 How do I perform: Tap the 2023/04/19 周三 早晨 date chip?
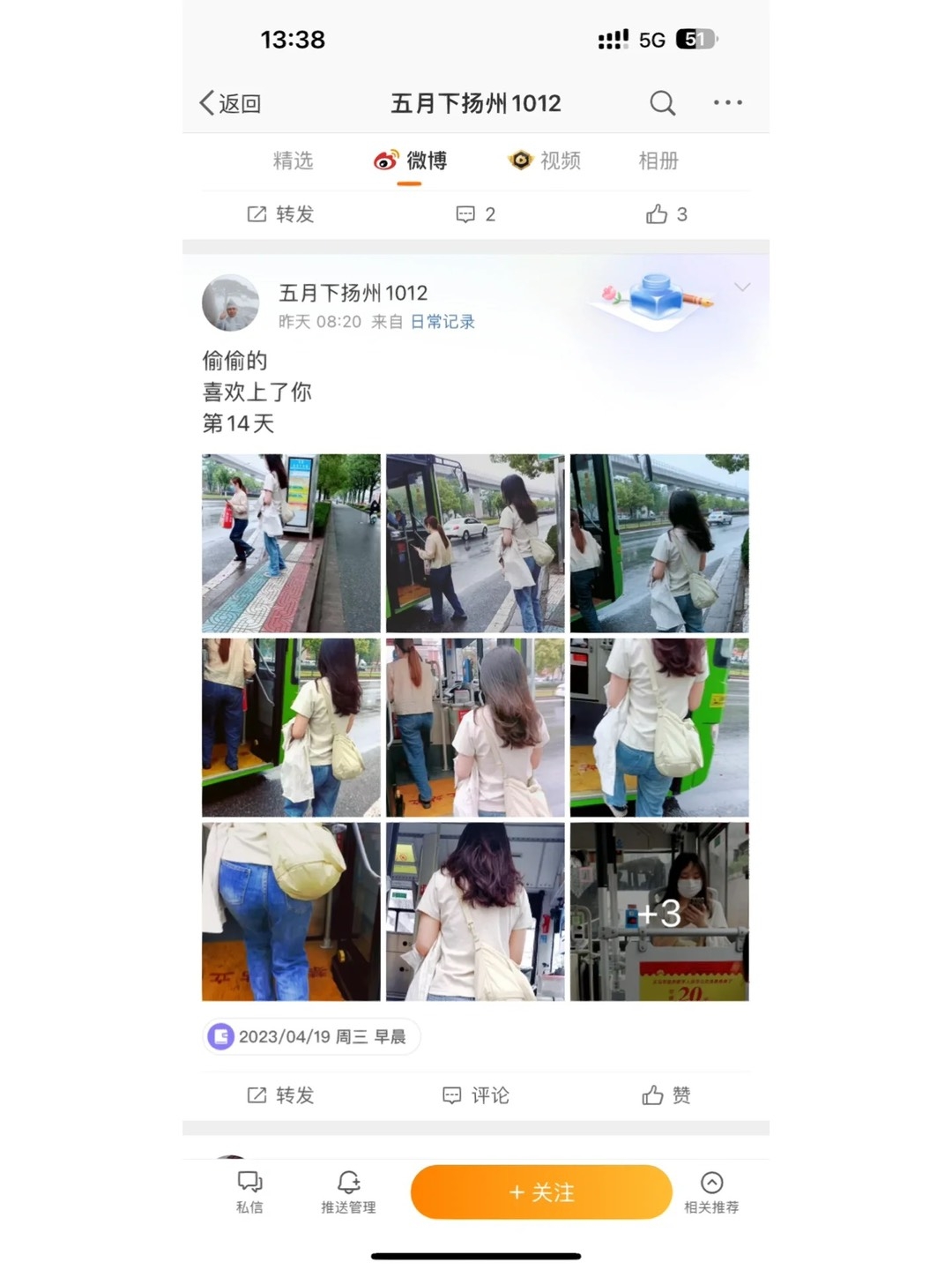(311, 1036)
